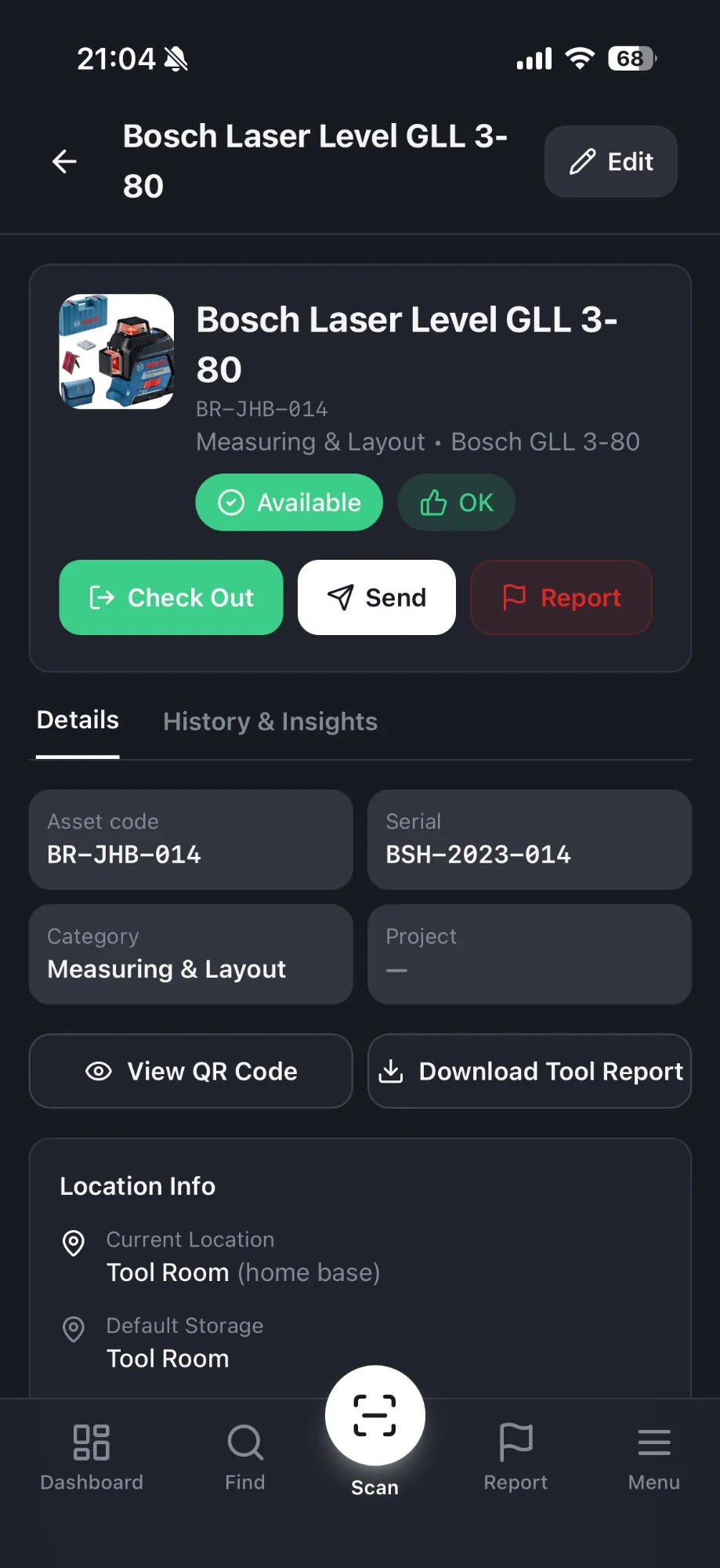The image size is (720, 1568).
Task: Open Report in the bottom navigation
Action: point(516,1457)
